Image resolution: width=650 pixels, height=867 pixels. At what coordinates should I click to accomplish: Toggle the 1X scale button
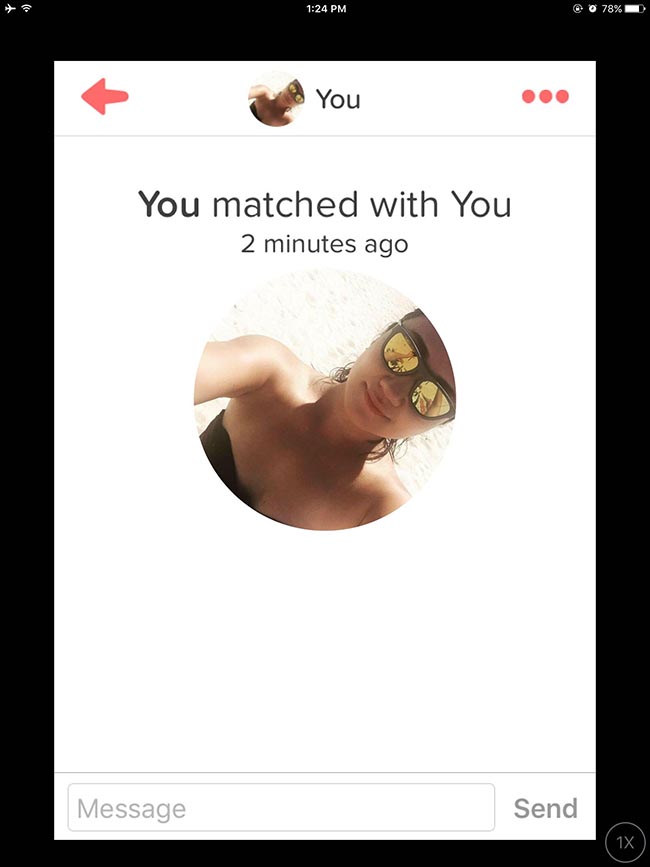point(625,842)
